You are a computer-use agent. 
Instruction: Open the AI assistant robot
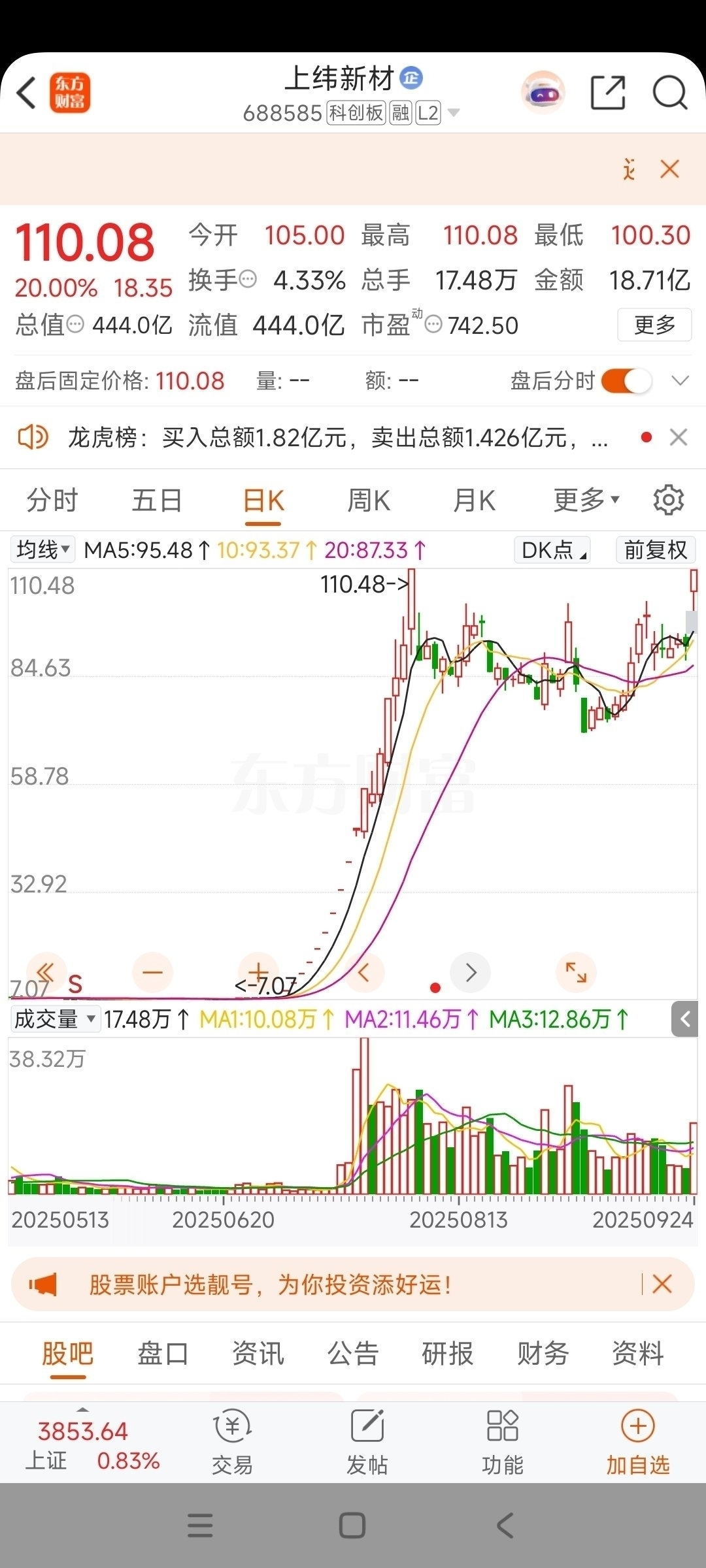tap(543, 93)
